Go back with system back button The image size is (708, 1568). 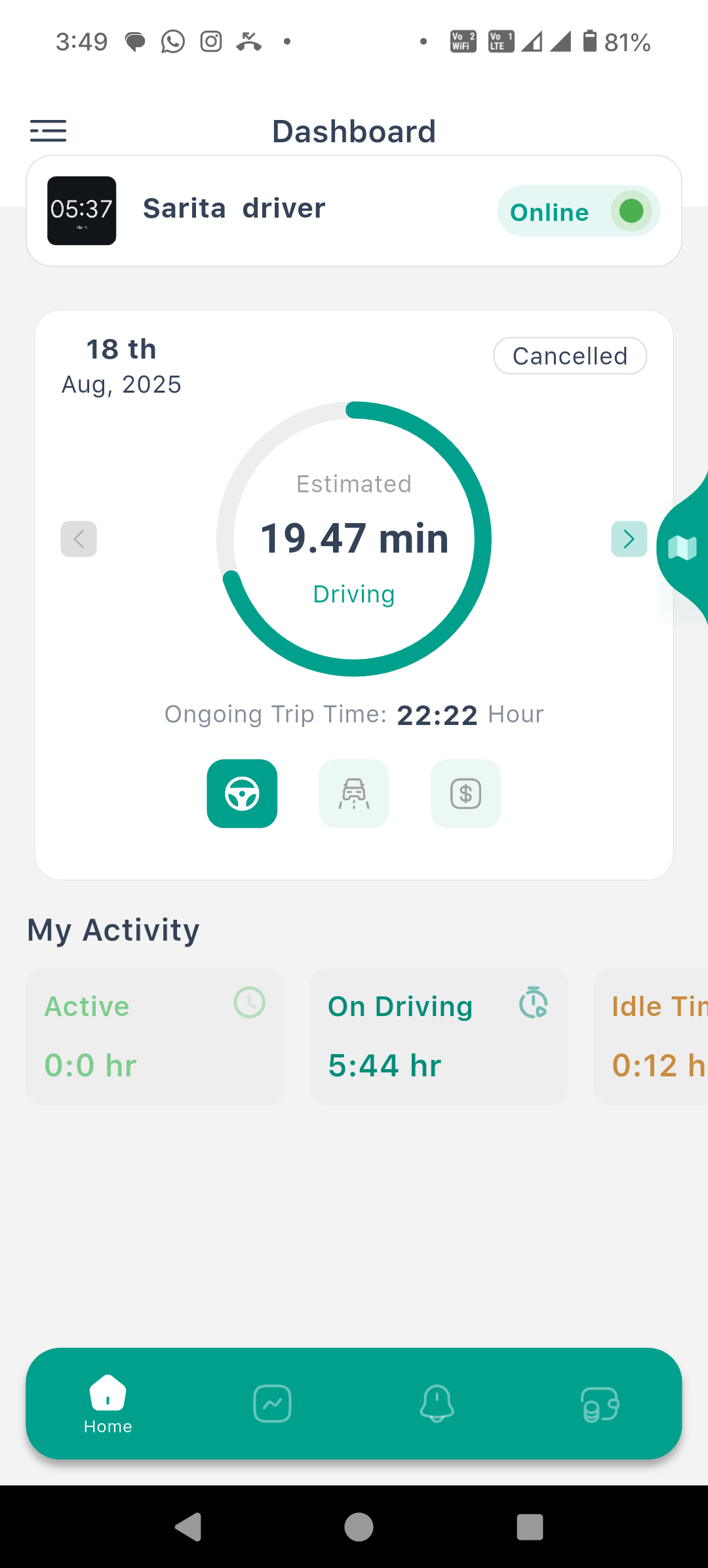(x=188, y=1527)
